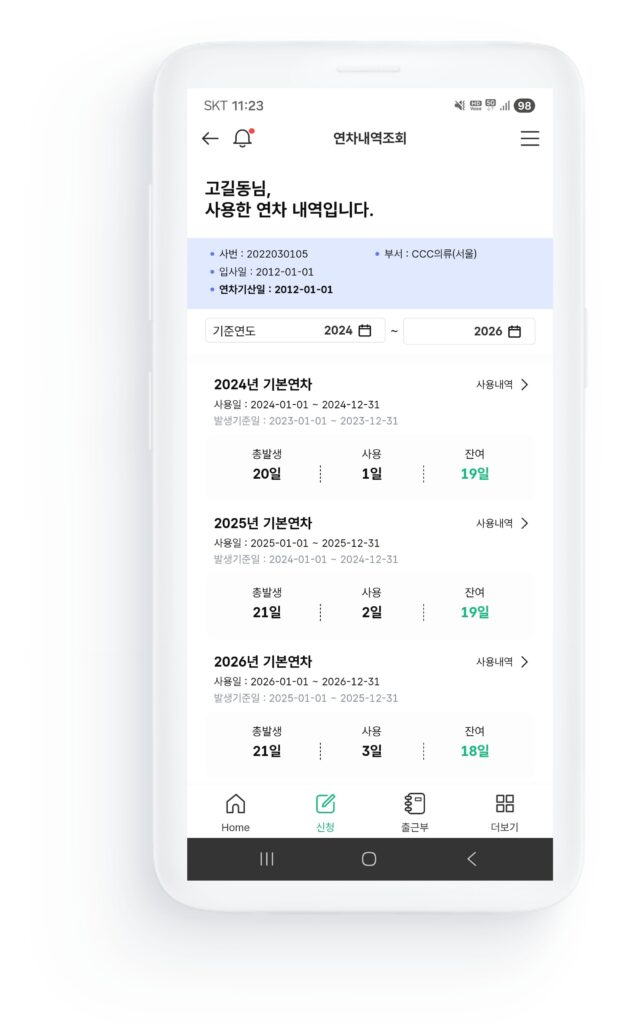This screenshot has height=1024, width=635.
Task: View 사용내역 for 2024년 기본연차
Action: (502, 385)
